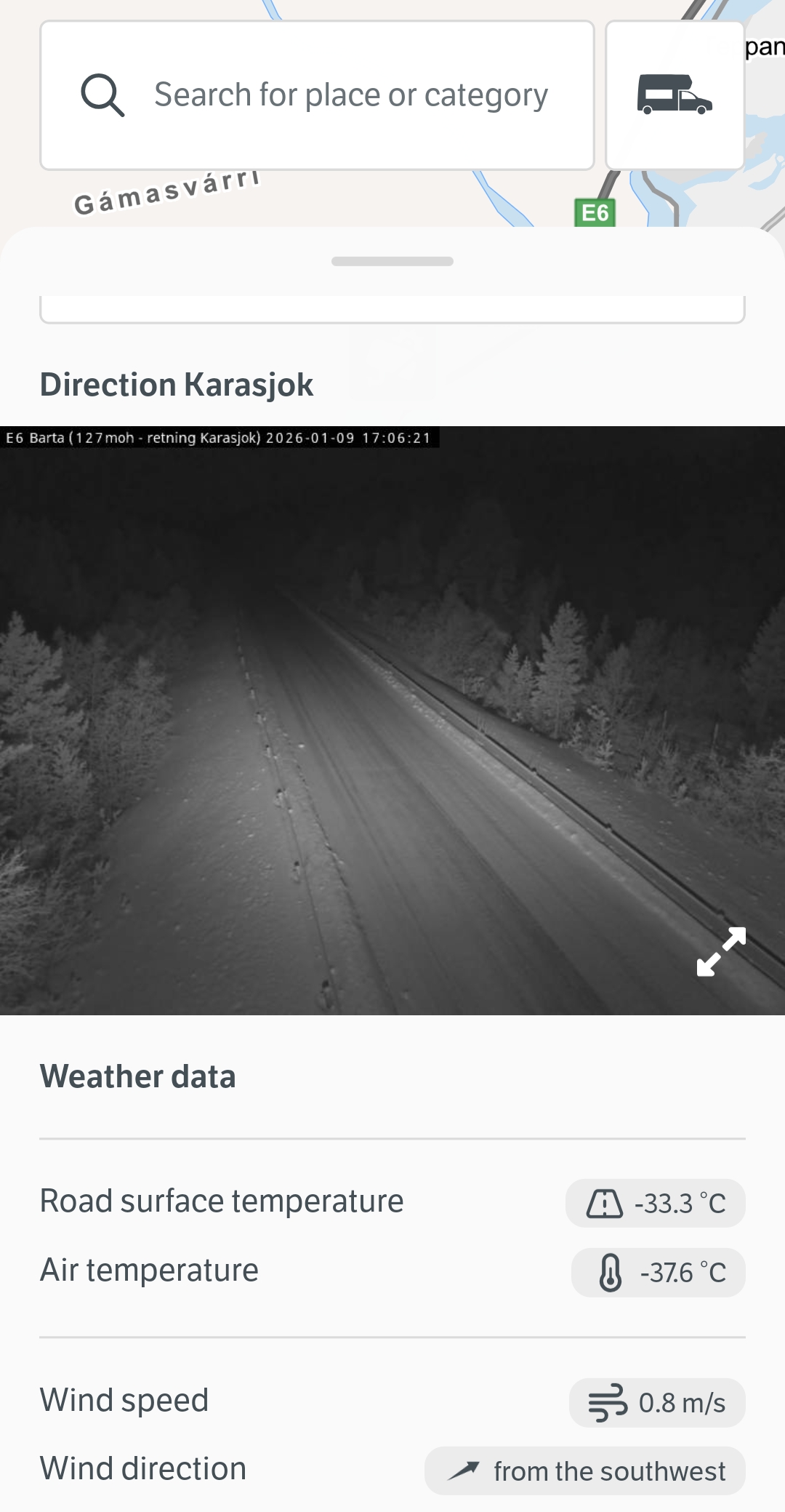
Task: Expand the Karasjok webcam image to fullscreen
Action: click(721, 951)
